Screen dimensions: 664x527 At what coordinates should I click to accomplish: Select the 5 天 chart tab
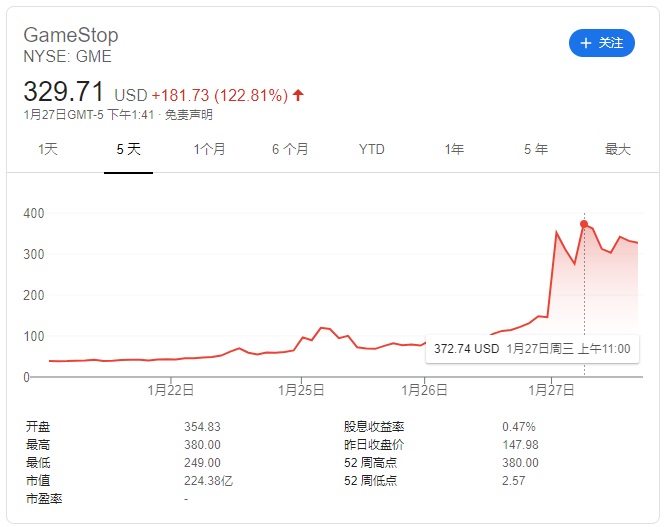[128, 150]
